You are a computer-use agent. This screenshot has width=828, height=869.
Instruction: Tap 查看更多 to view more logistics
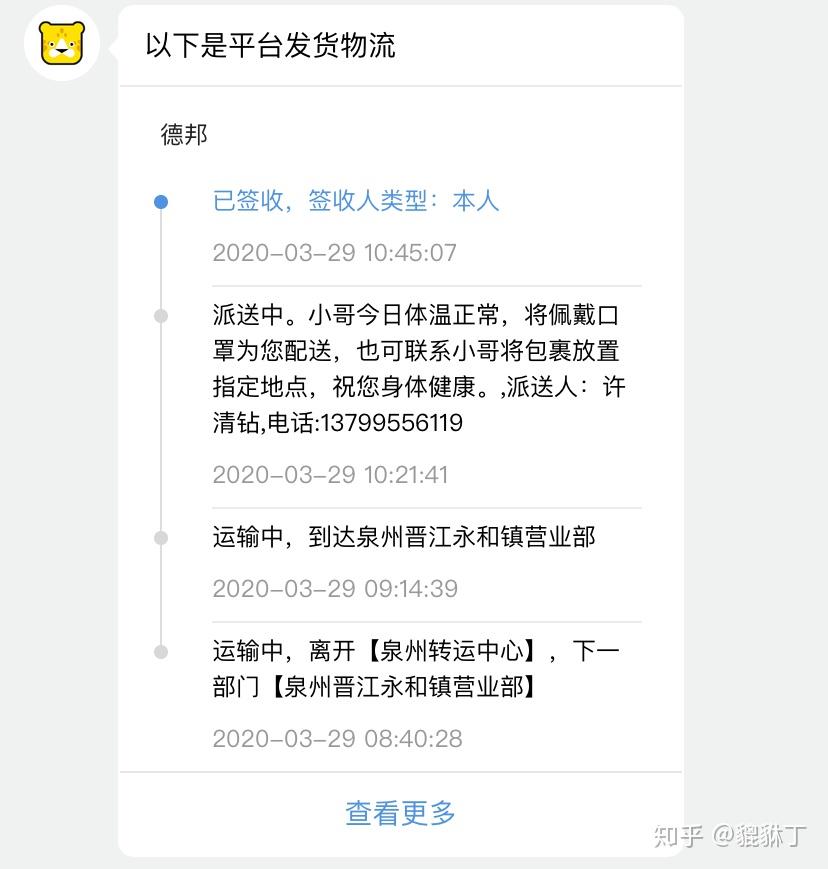coord(400,813)
